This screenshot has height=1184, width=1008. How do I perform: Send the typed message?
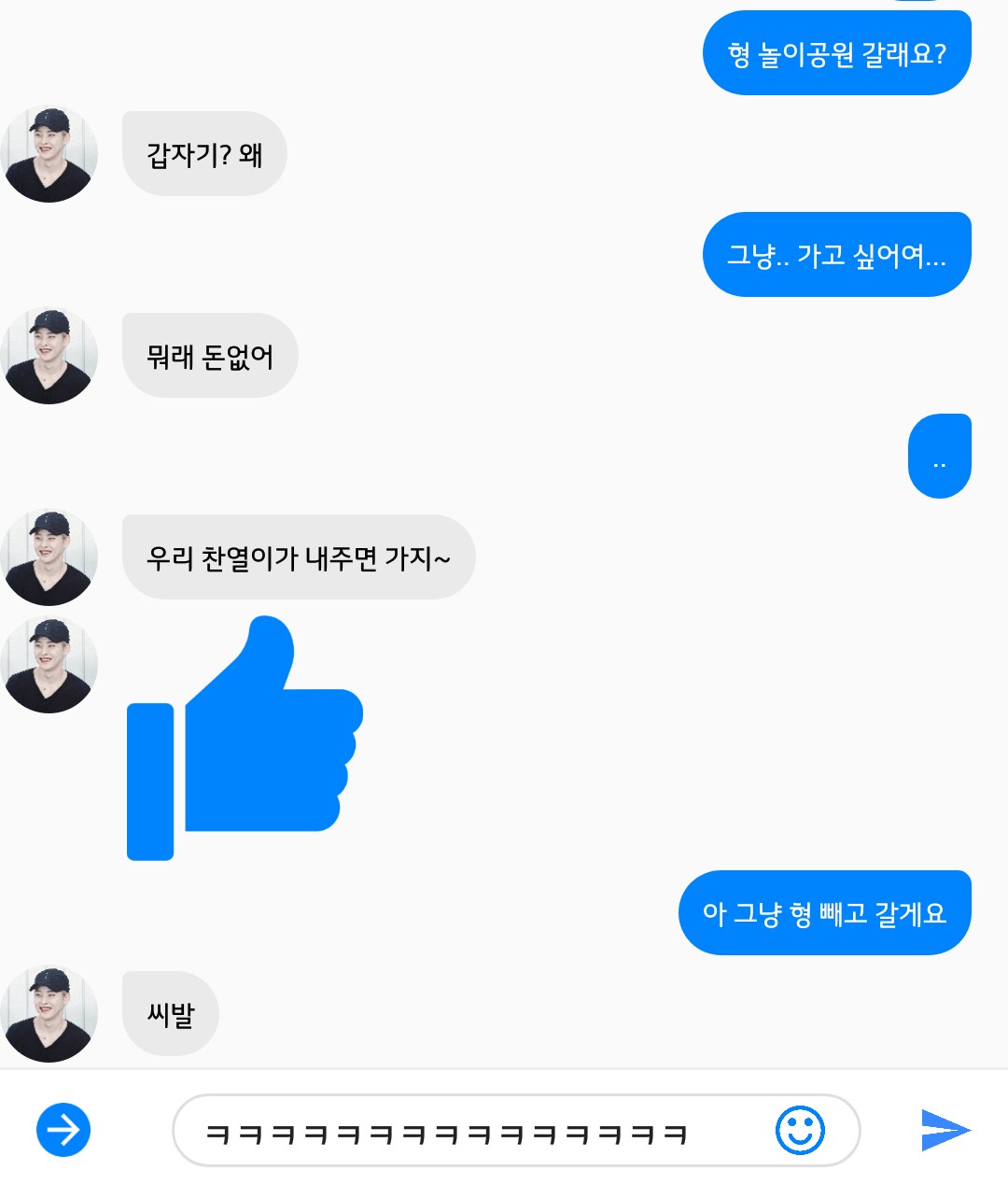[945, 1130]
